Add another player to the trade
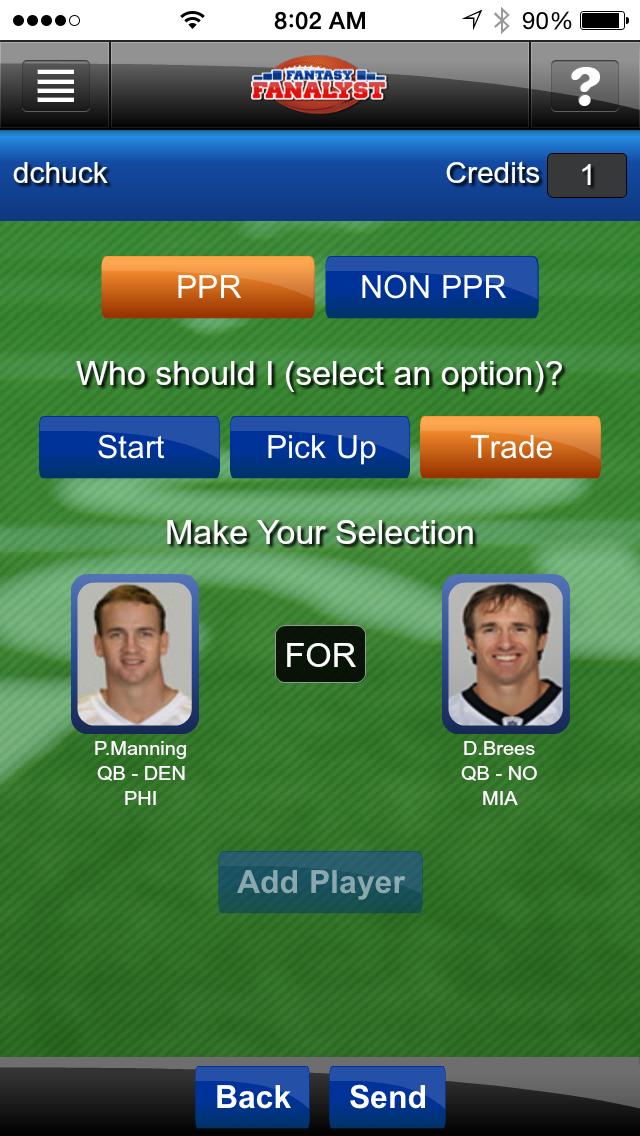 click(320, 882)
